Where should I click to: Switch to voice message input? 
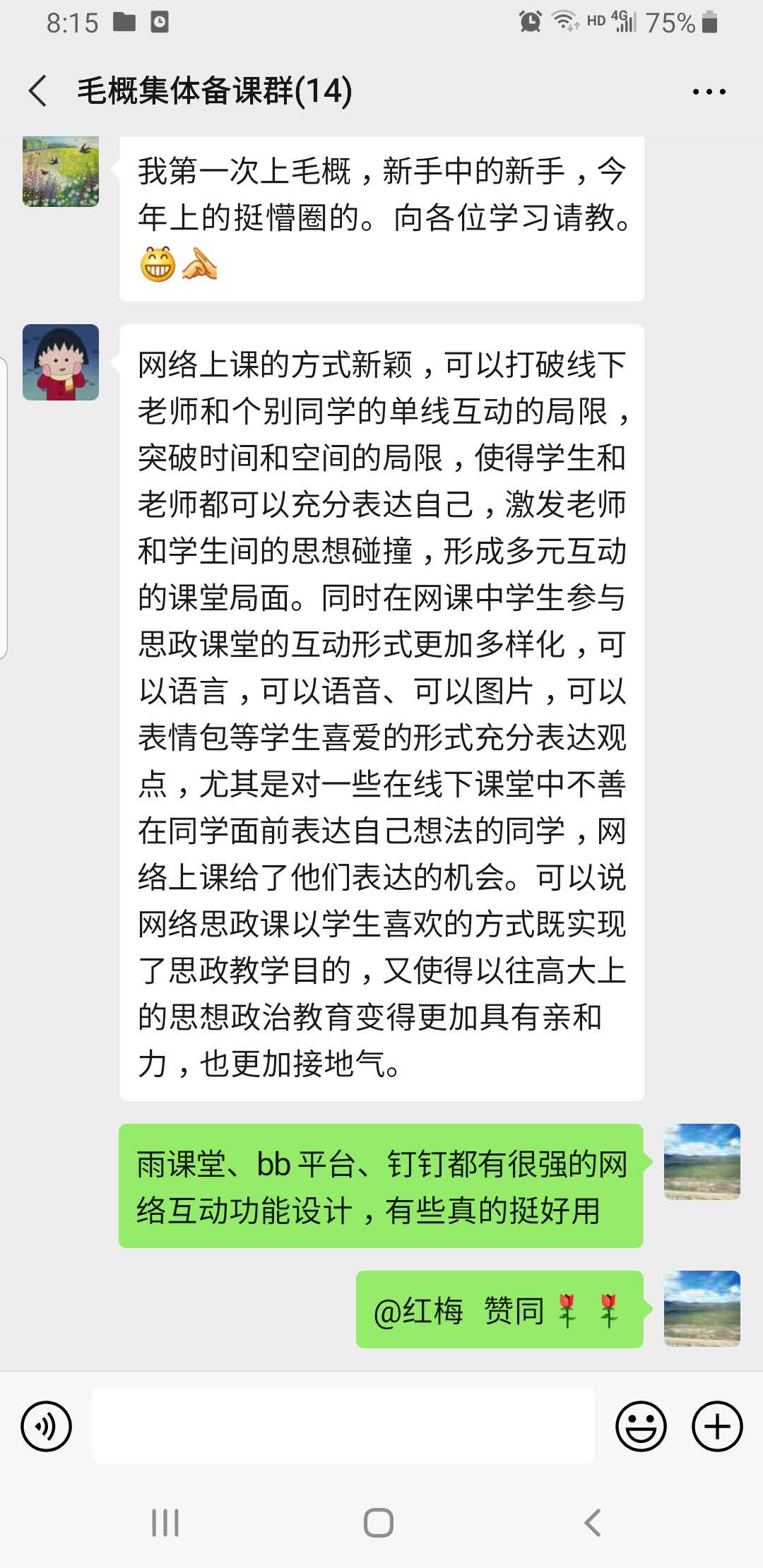pos(47,1426)
